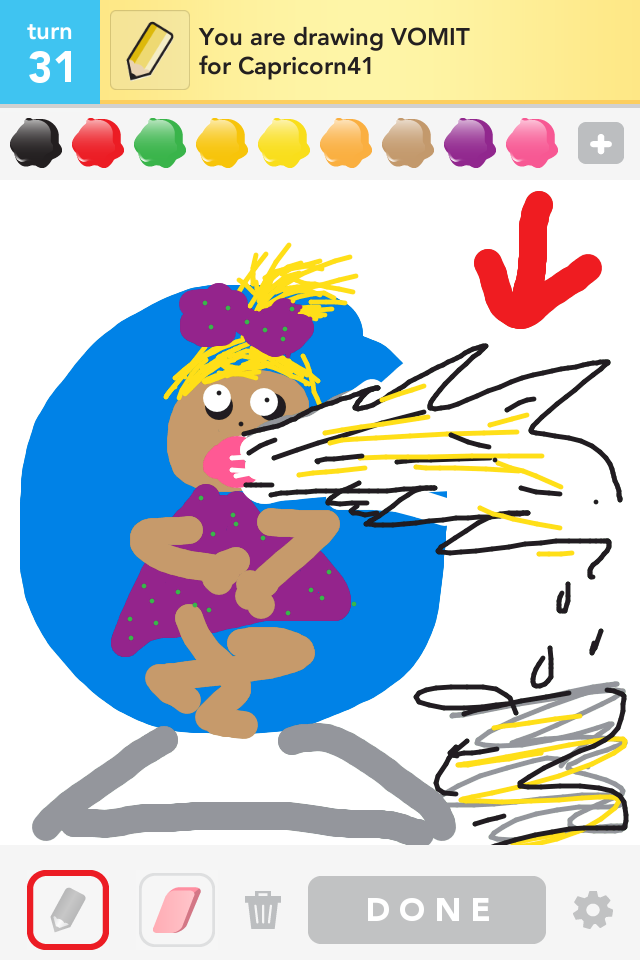
Task: Switch to the eraser tool
Action: pyautogui.click(x=177, y=910)
